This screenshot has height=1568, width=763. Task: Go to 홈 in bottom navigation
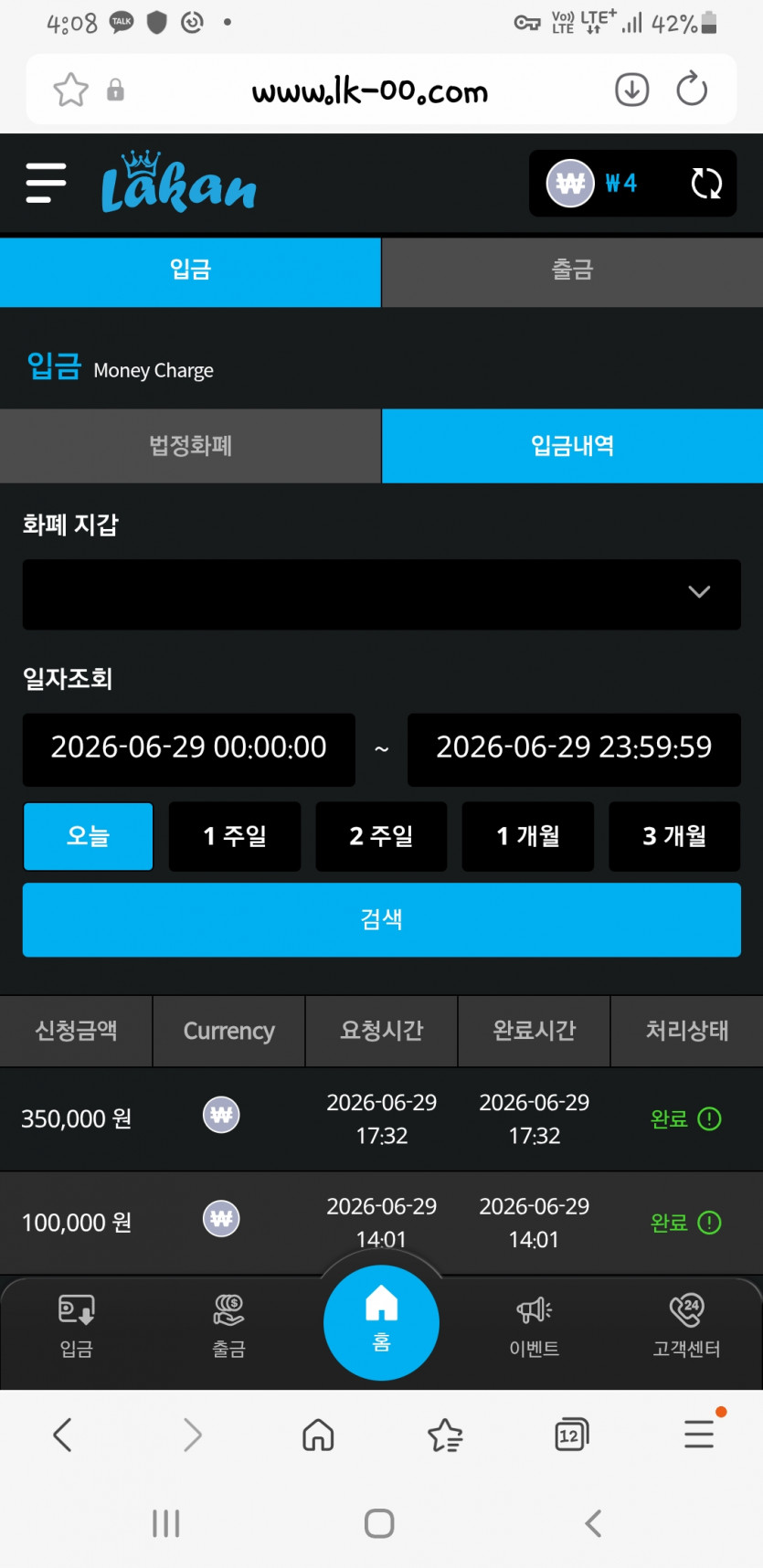(381, 1322)
